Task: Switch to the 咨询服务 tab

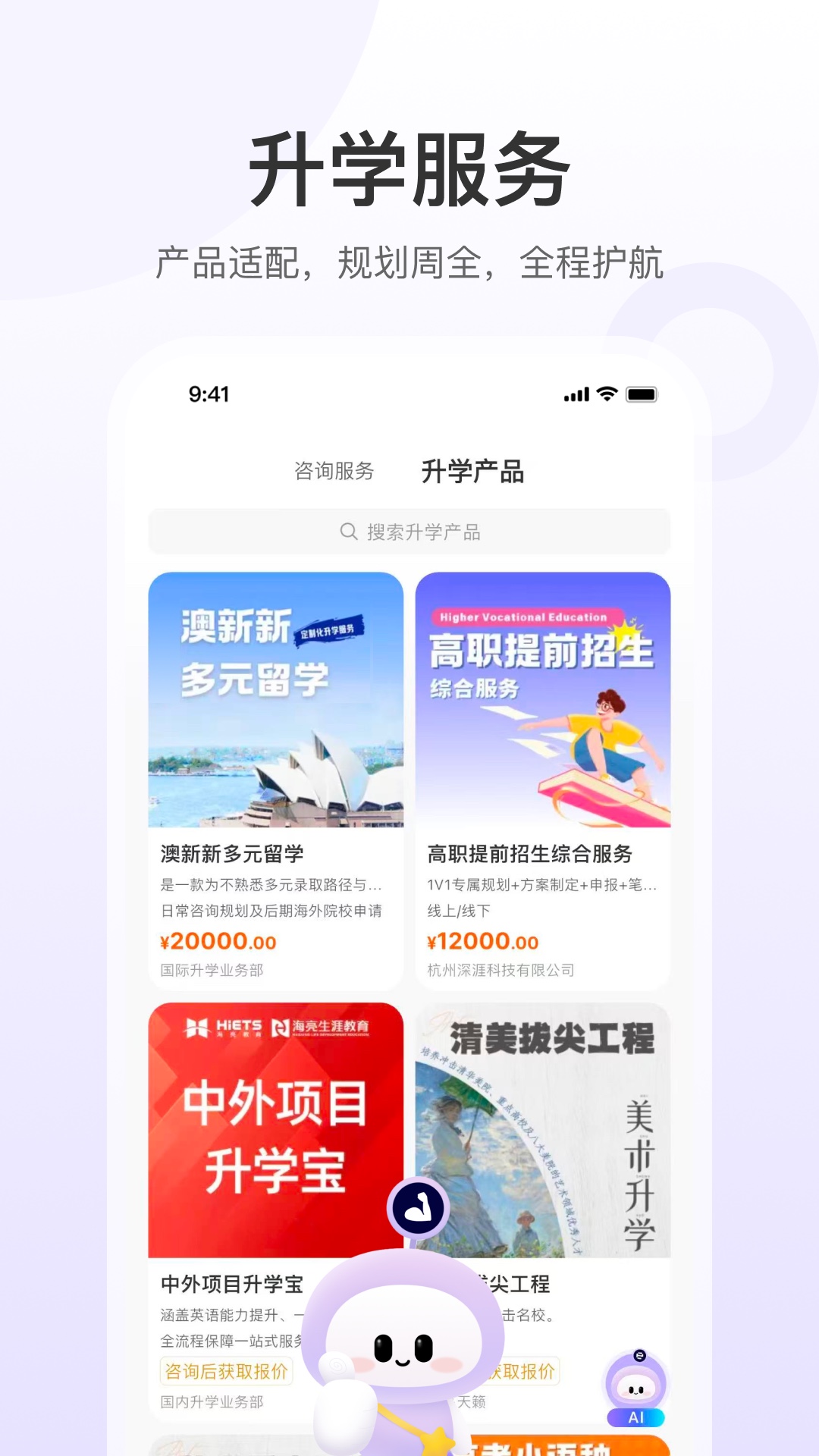Action: 334,470
